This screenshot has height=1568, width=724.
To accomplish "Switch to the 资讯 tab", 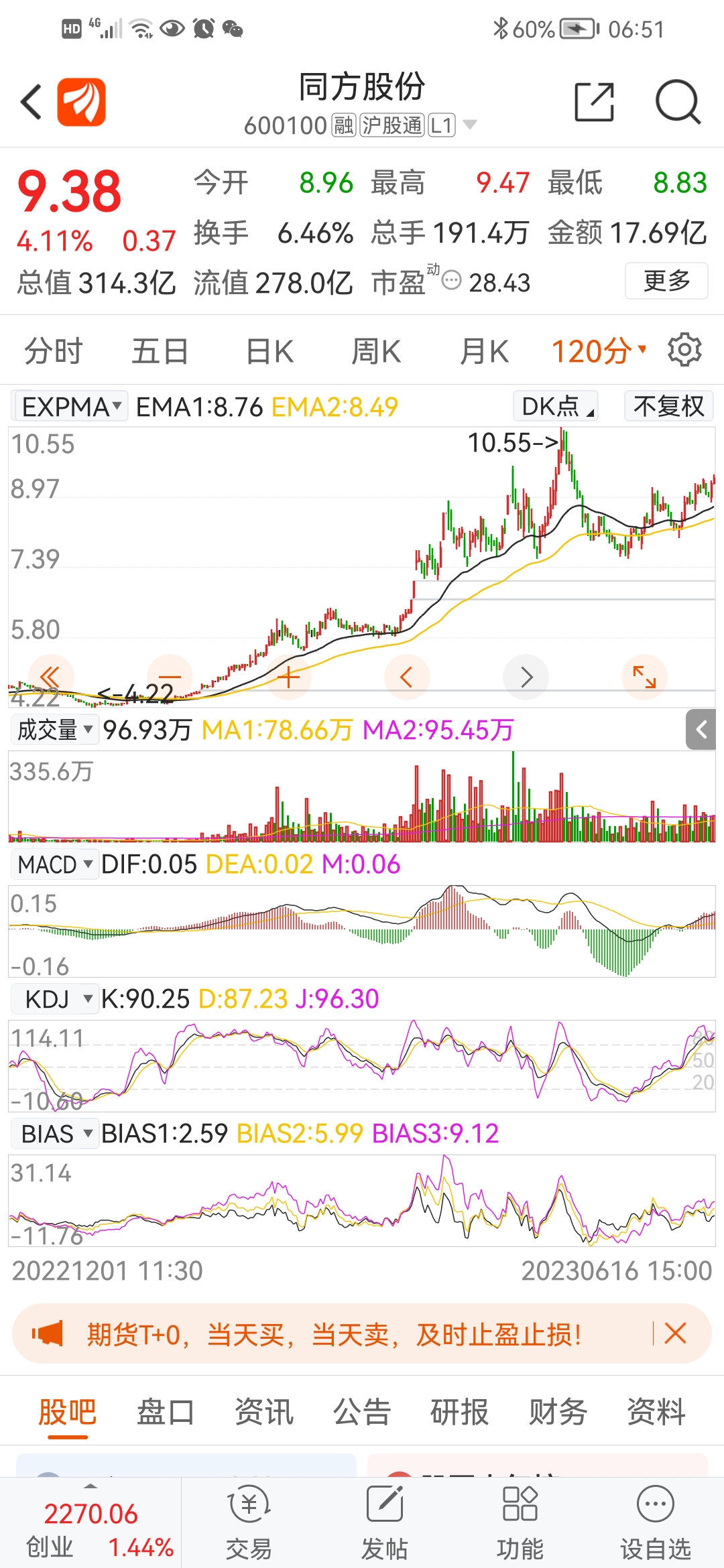I will (x=263, y=1412).
